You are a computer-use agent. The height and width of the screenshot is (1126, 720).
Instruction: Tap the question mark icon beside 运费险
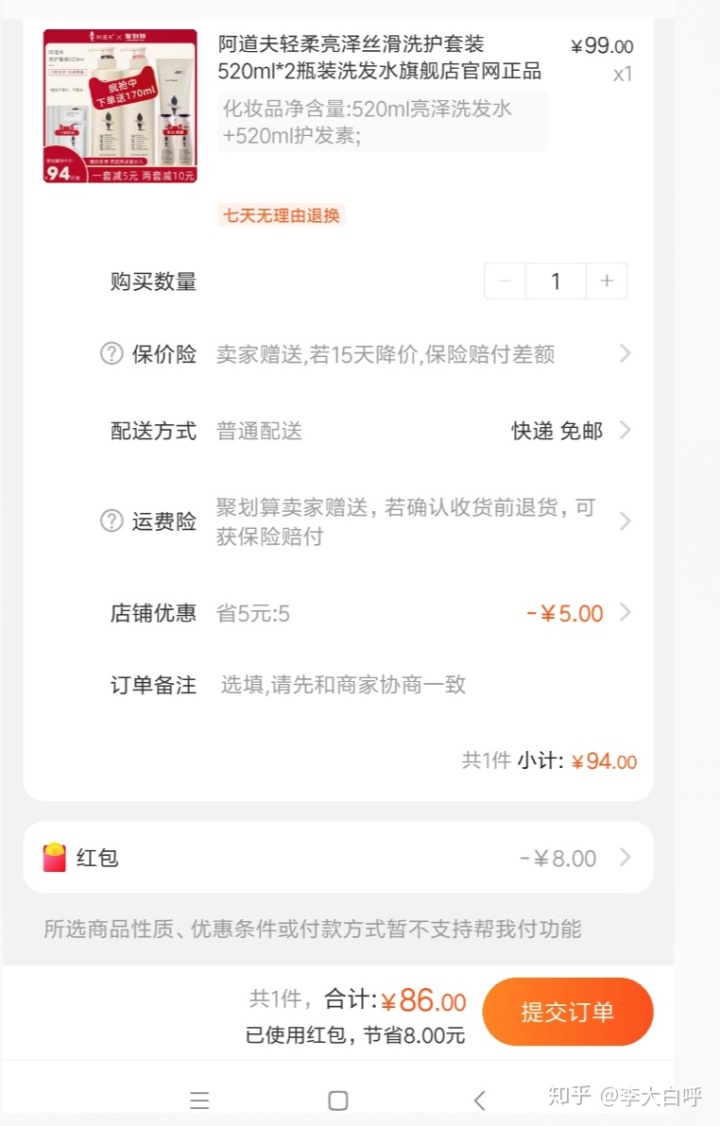[113, 521]
